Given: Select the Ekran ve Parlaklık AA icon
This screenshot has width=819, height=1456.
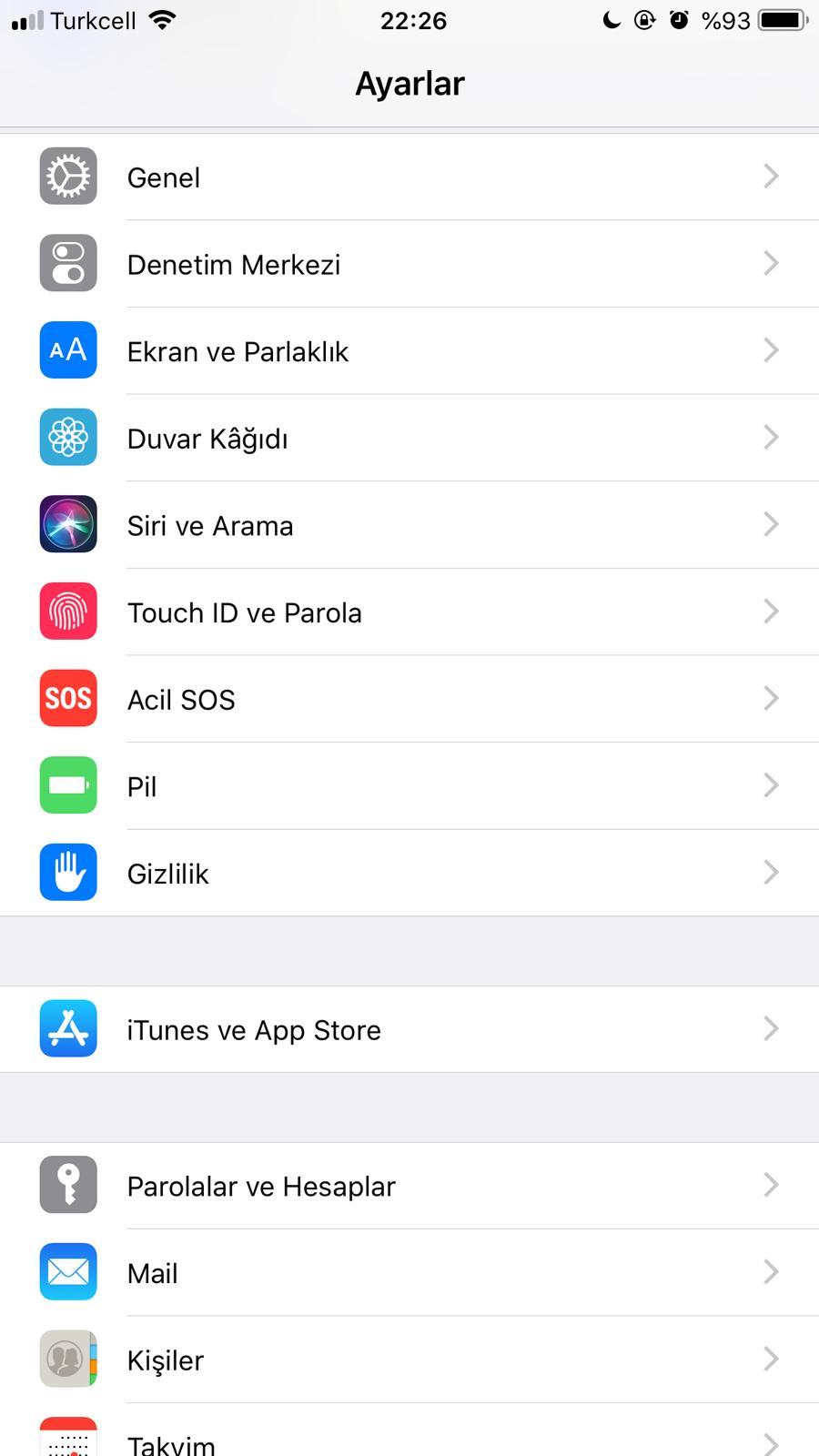Looking at the screenshot, I should 67,350.
